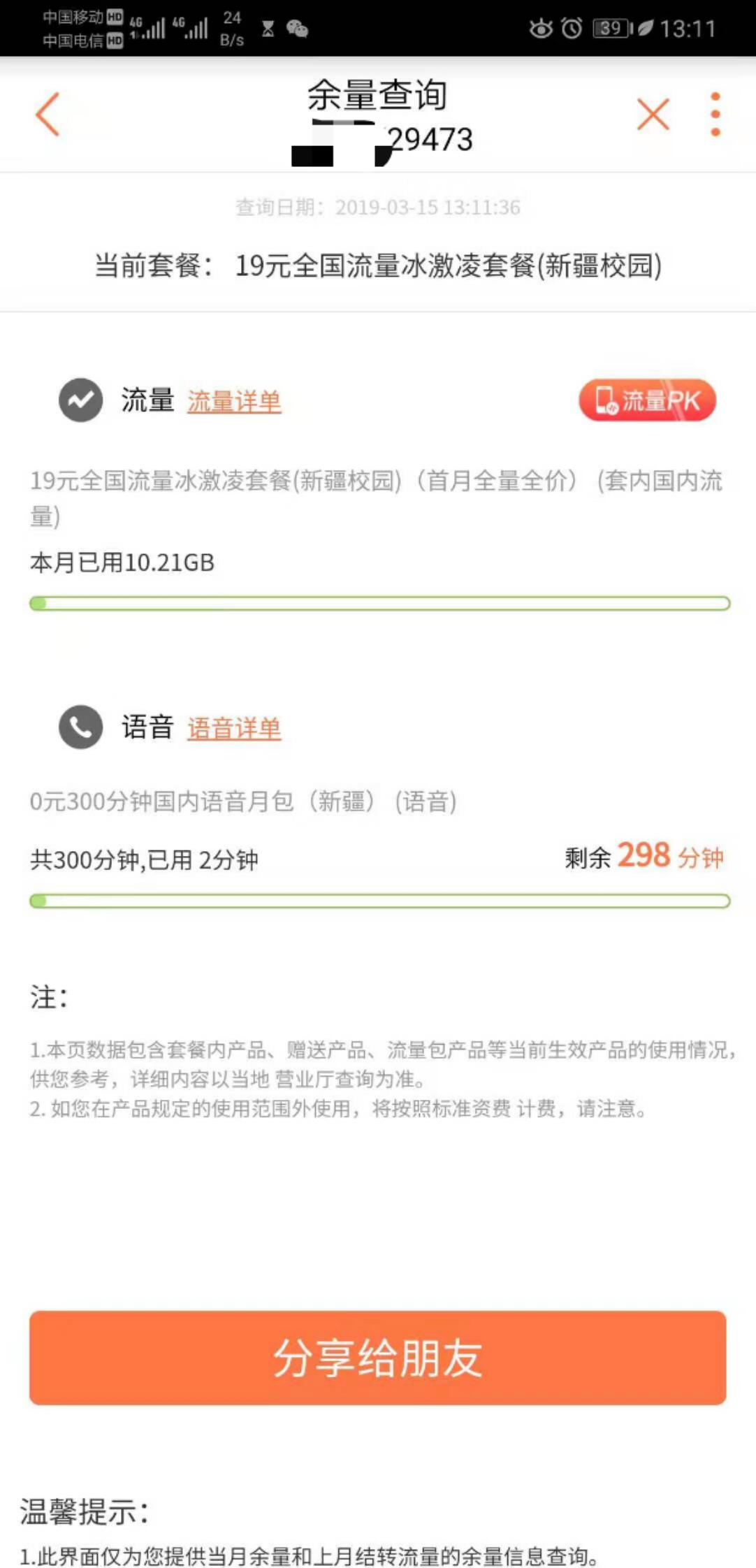
Task: Open the three-dot overflow menu
Action: click(715, 114)
